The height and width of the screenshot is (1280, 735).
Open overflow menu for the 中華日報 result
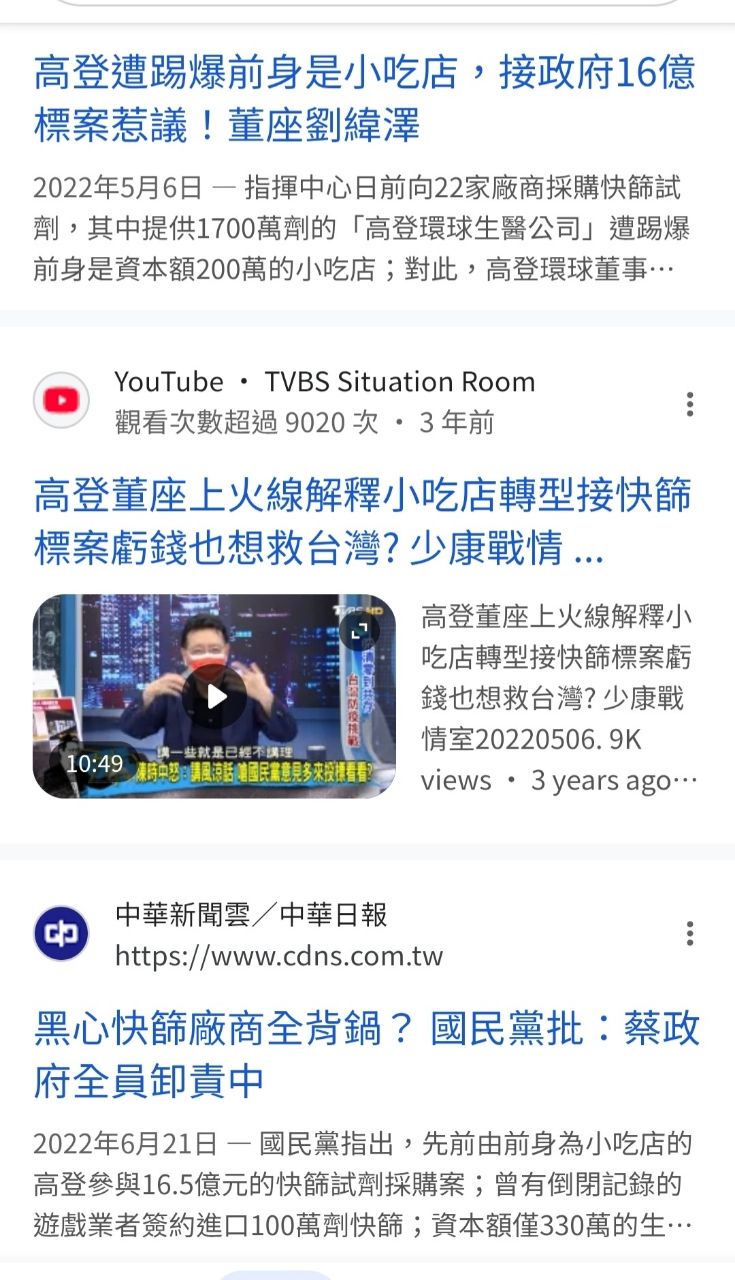689,934
